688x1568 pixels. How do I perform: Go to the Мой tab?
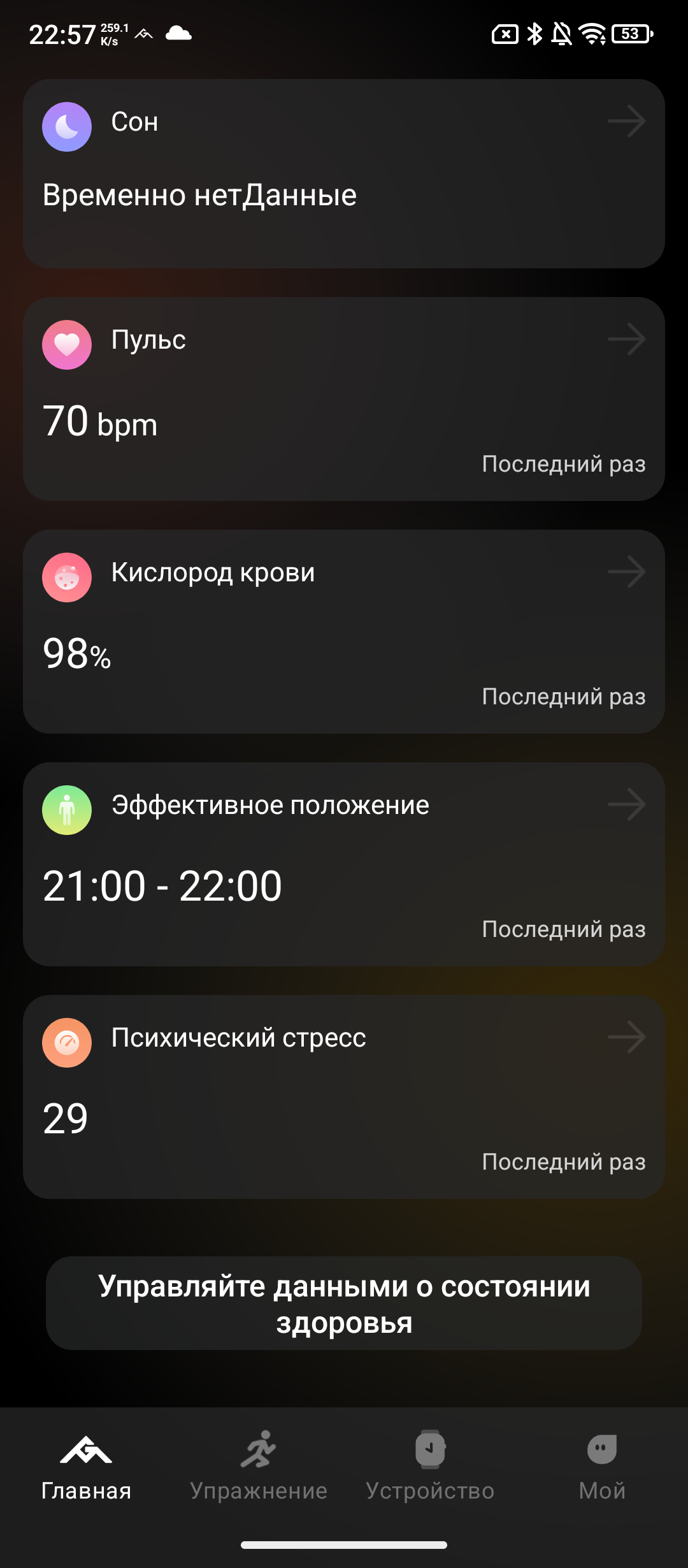pyautogui.click(x=602, y=1466)
